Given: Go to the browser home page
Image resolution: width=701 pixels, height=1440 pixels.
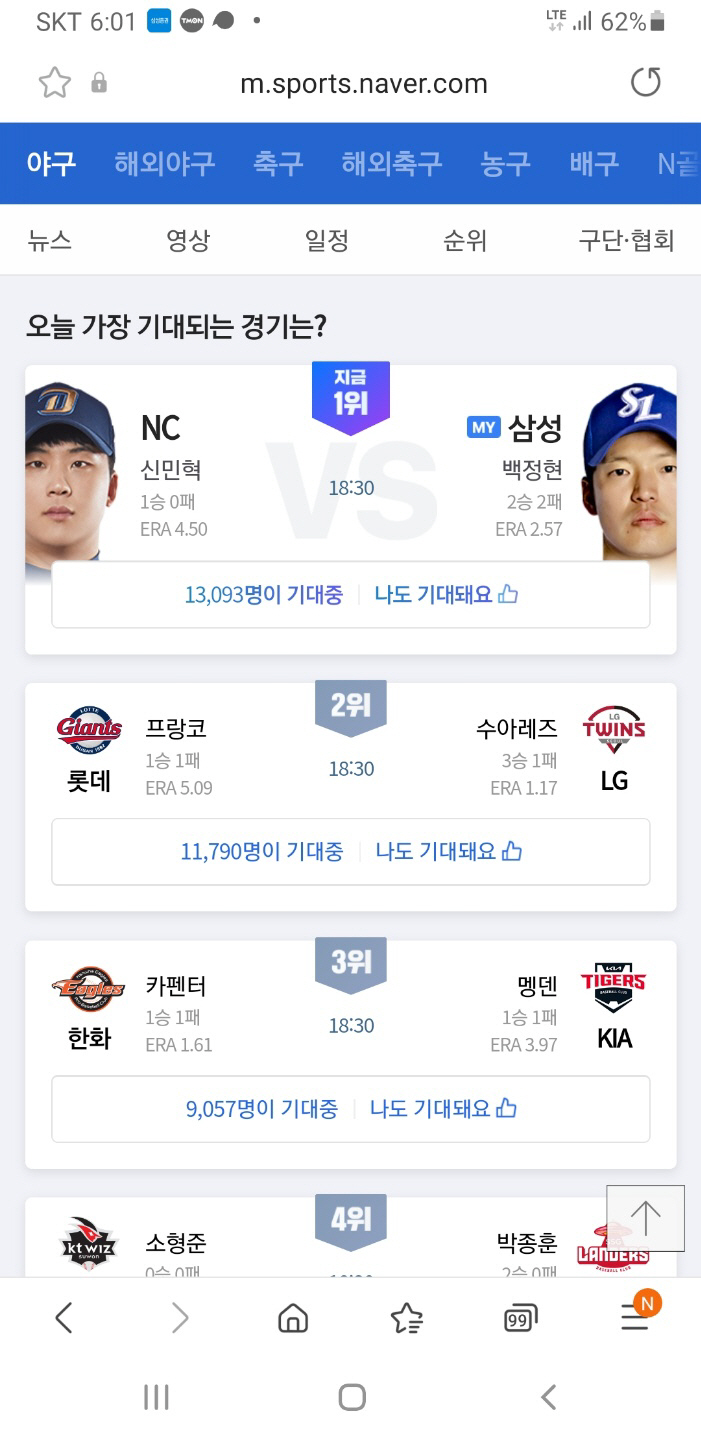Looking at the screenshot, I should (x=293, y=1319).
